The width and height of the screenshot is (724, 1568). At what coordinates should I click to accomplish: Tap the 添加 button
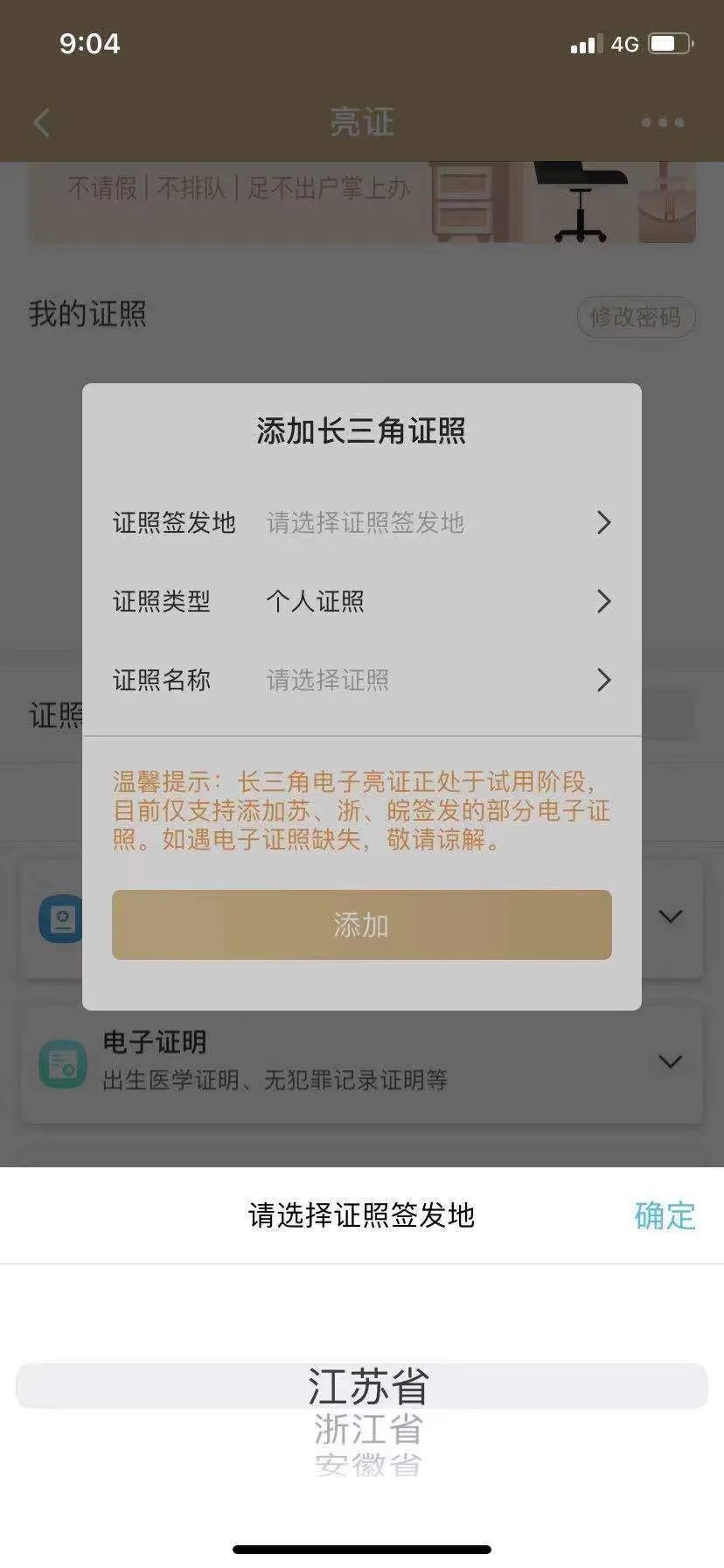point(361,925)
